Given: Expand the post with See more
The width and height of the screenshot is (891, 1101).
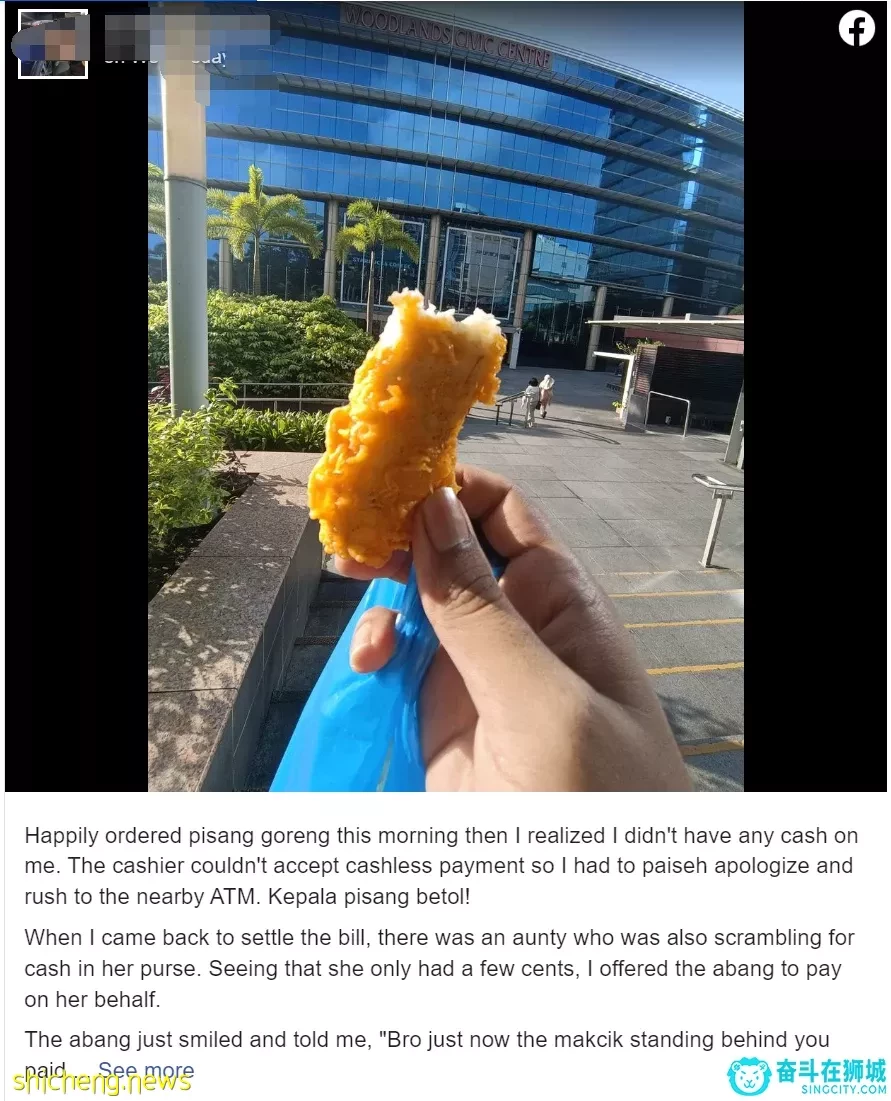Looking at the screenshot, I should tap(146, 1070).
